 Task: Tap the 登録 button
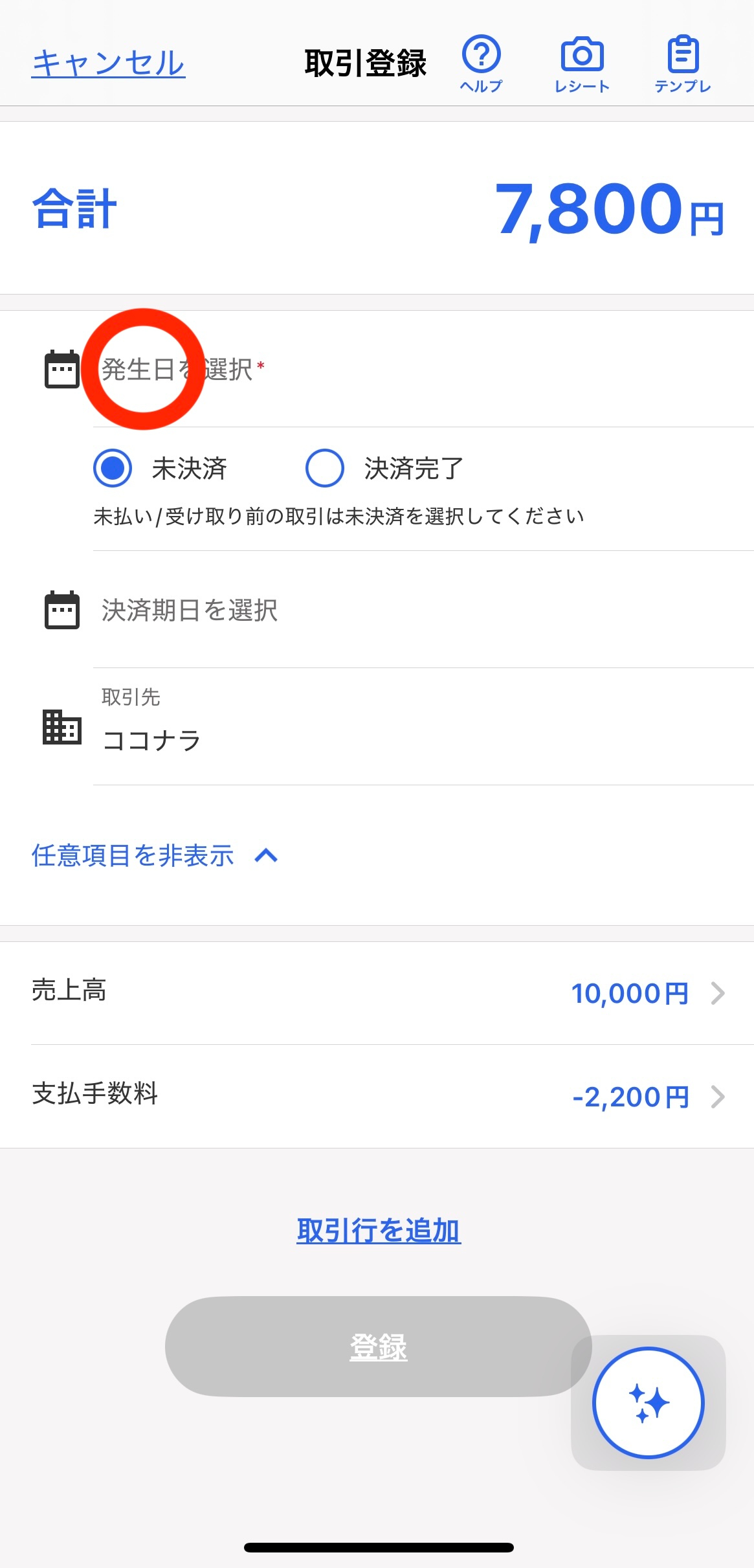[378, 1347]
